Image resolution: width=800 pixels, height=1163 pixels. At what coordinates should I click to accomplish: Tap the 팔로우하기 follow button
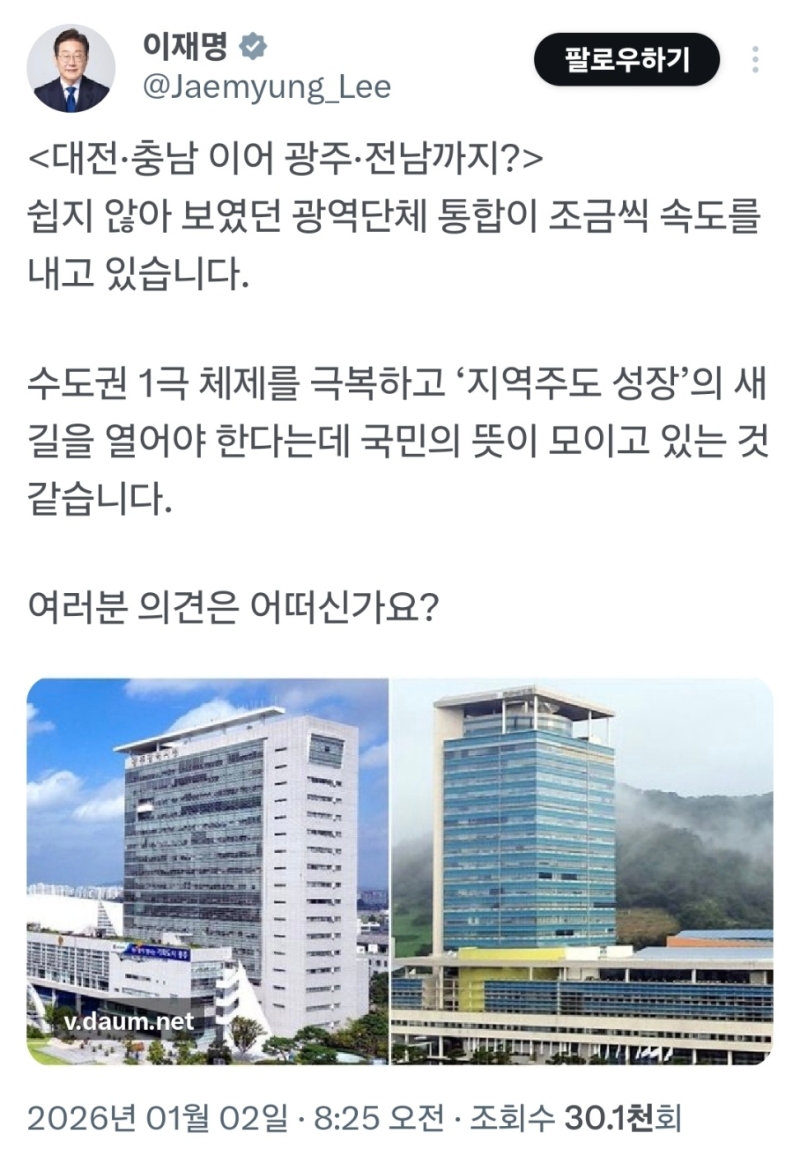point(626,60)
